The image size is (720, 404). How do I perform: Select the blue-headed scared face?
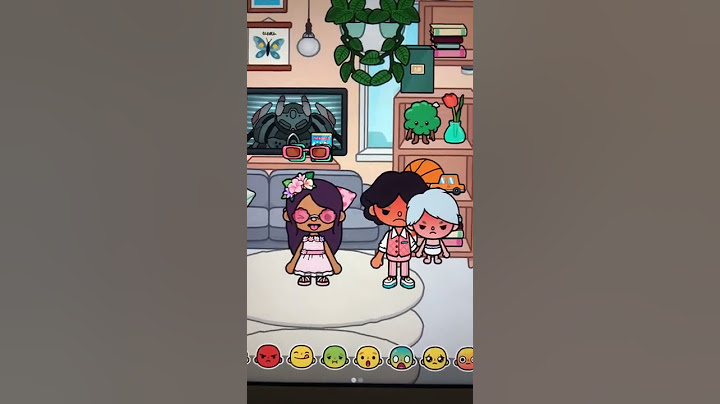click(401, 357)
